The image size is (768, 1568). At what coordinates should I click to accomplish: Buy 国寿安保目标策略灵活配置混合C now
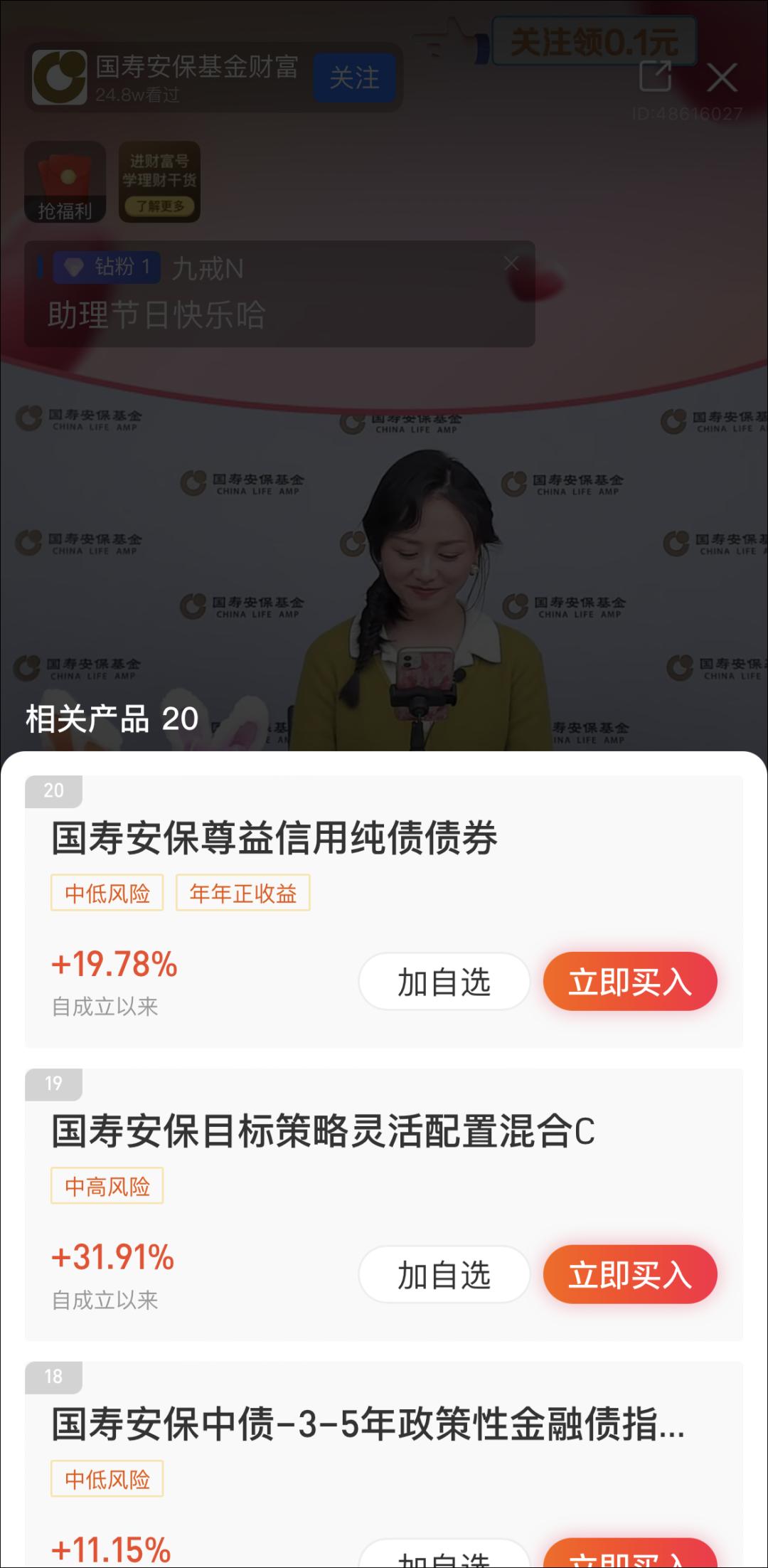(x=629, y=1275)
